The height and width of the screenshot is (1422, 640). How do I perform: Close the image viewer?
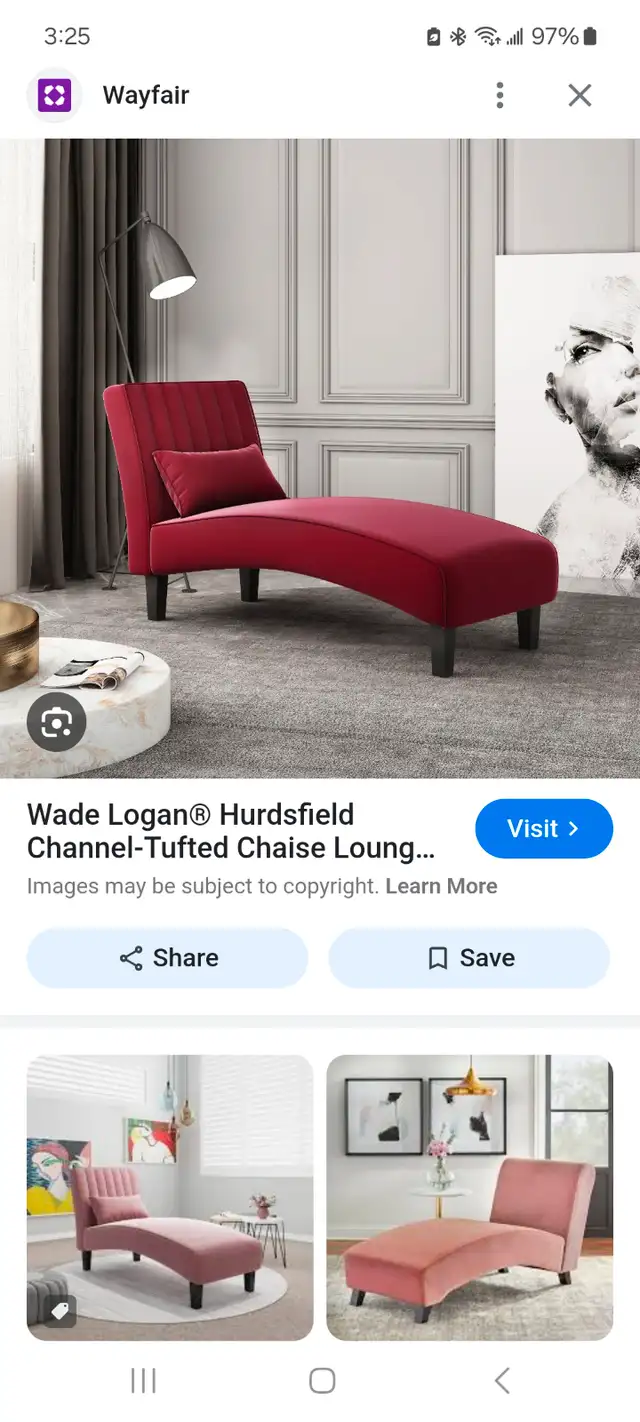click(x=580, y=96)
